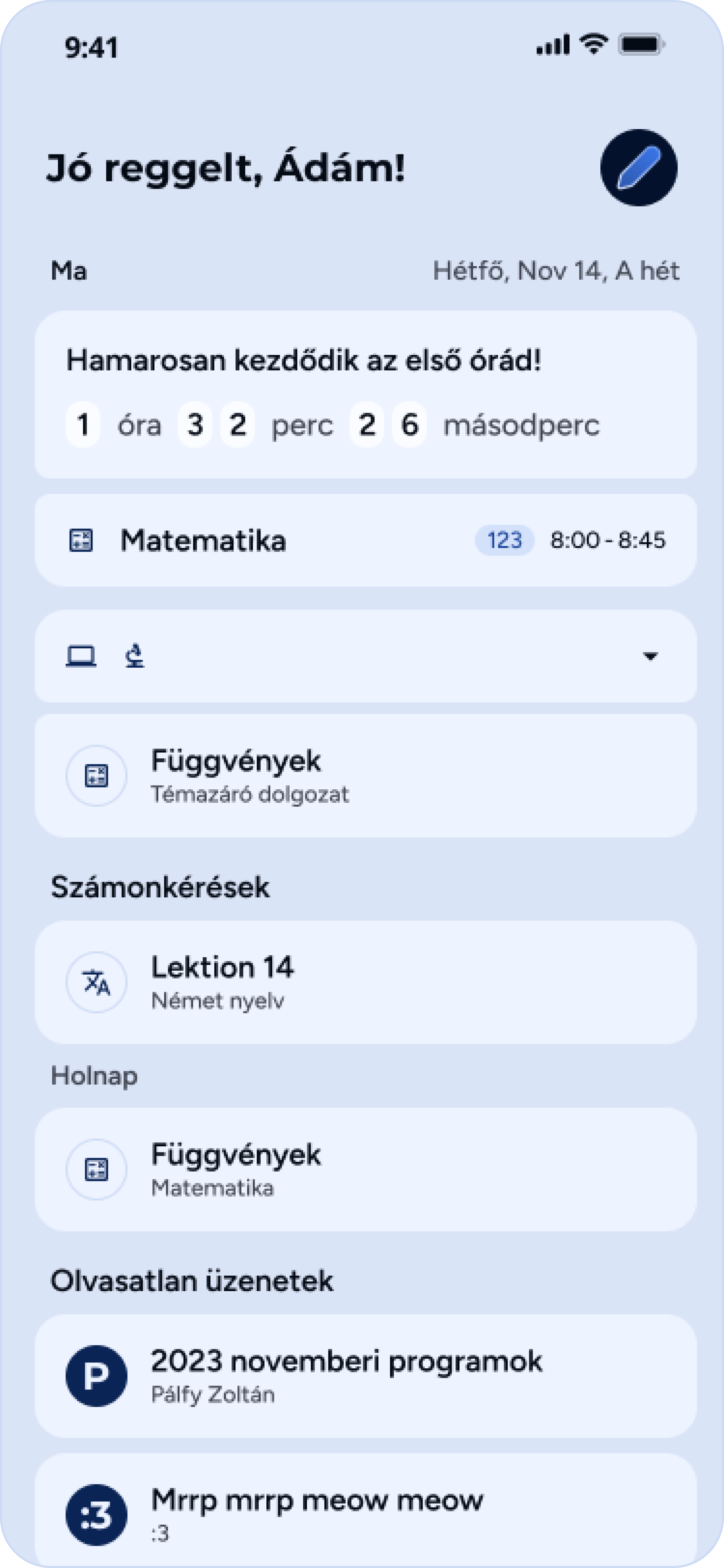
Task: Tap the pen profile button
Action: click(x=638, y=168)
